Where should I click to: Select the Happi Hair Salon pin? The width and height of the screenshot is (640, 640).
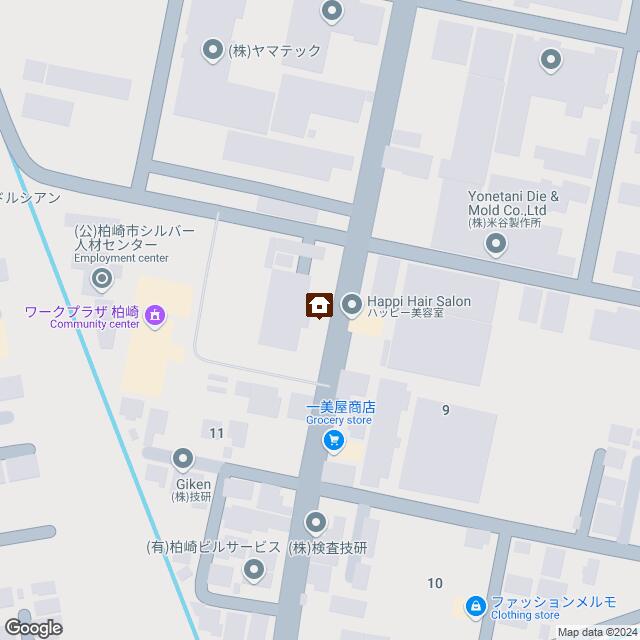point(352,303)
